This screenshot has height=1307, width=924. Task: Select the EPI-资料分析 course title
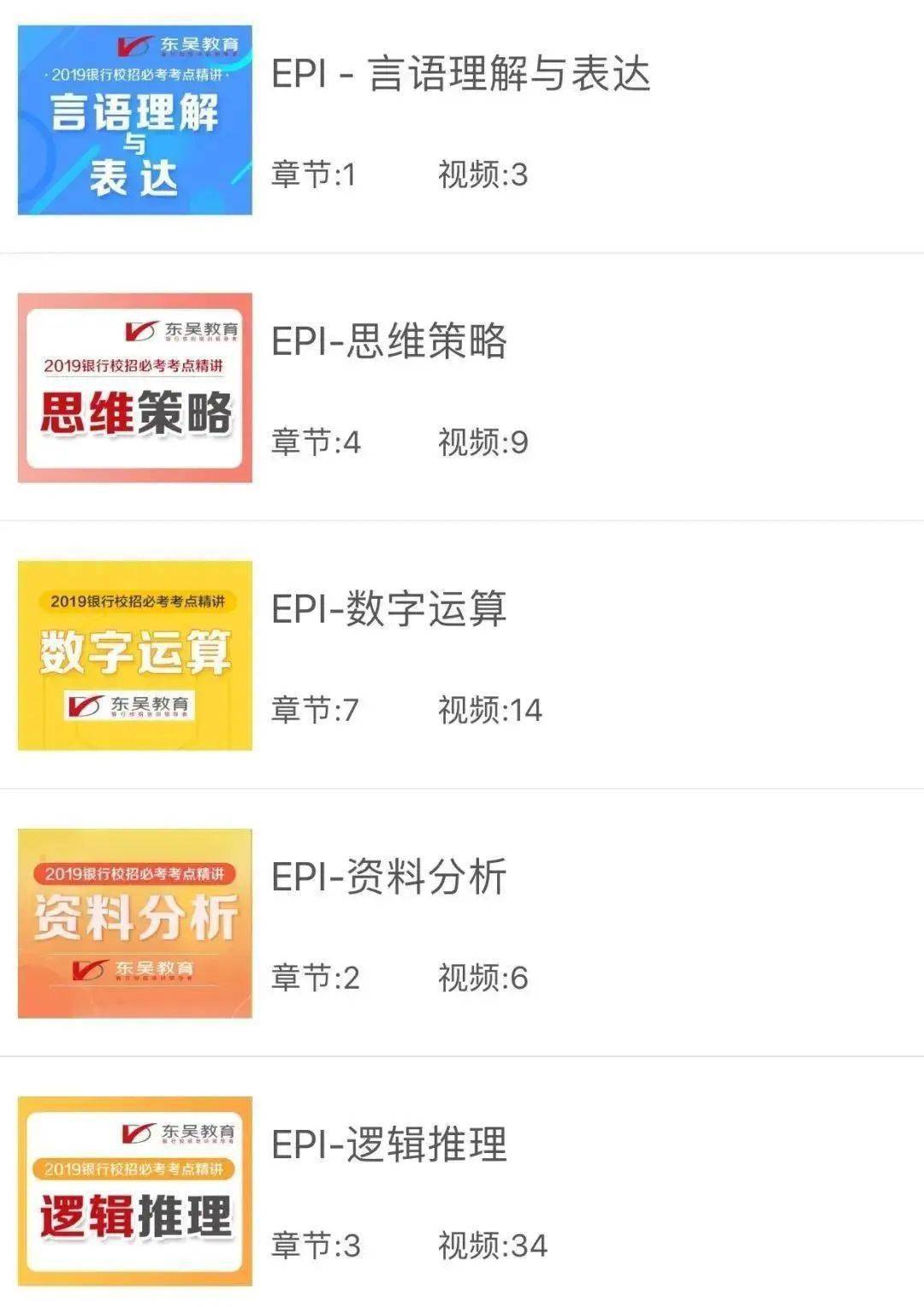point(389,875)
